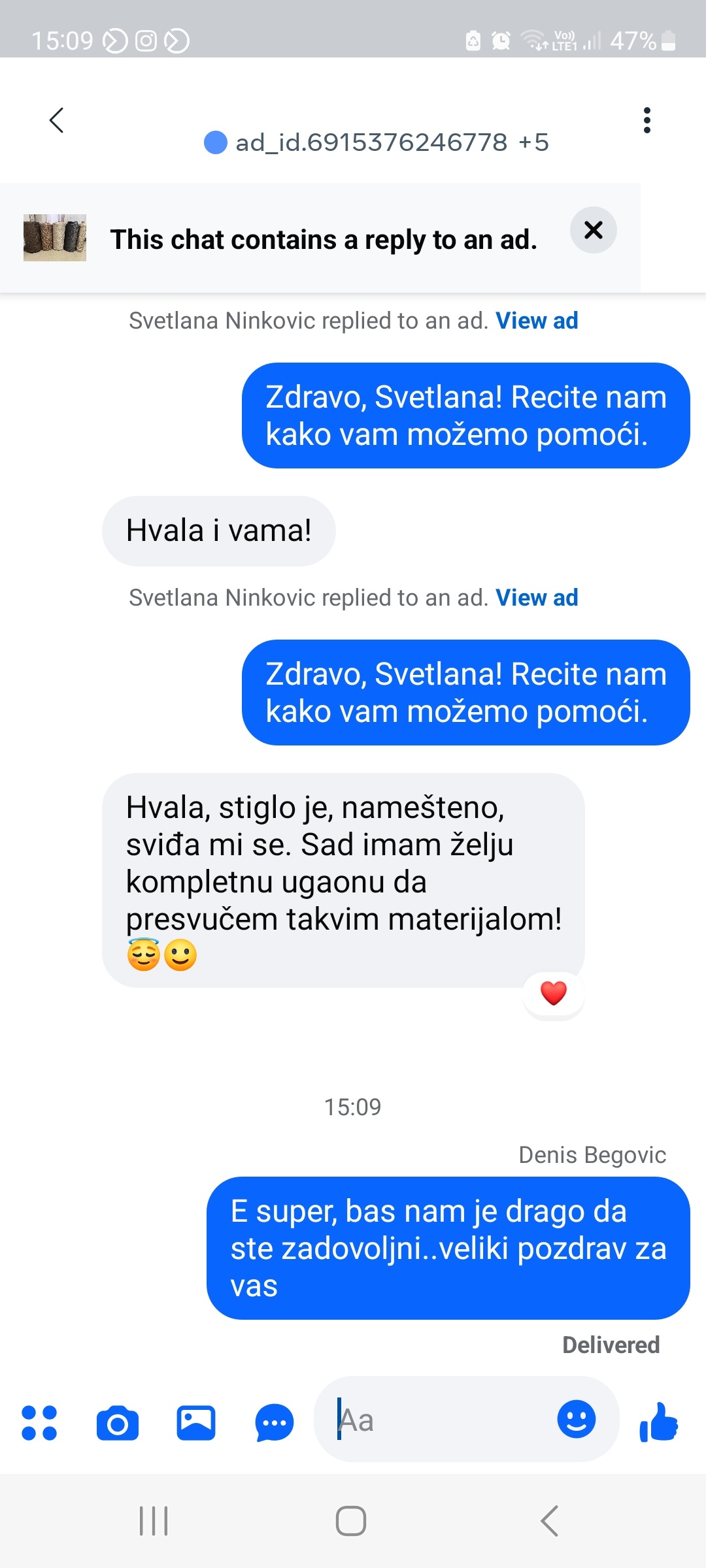This screenshot has height=1568, width=706.
Task: Go back from this conversation
Action: 57,121
